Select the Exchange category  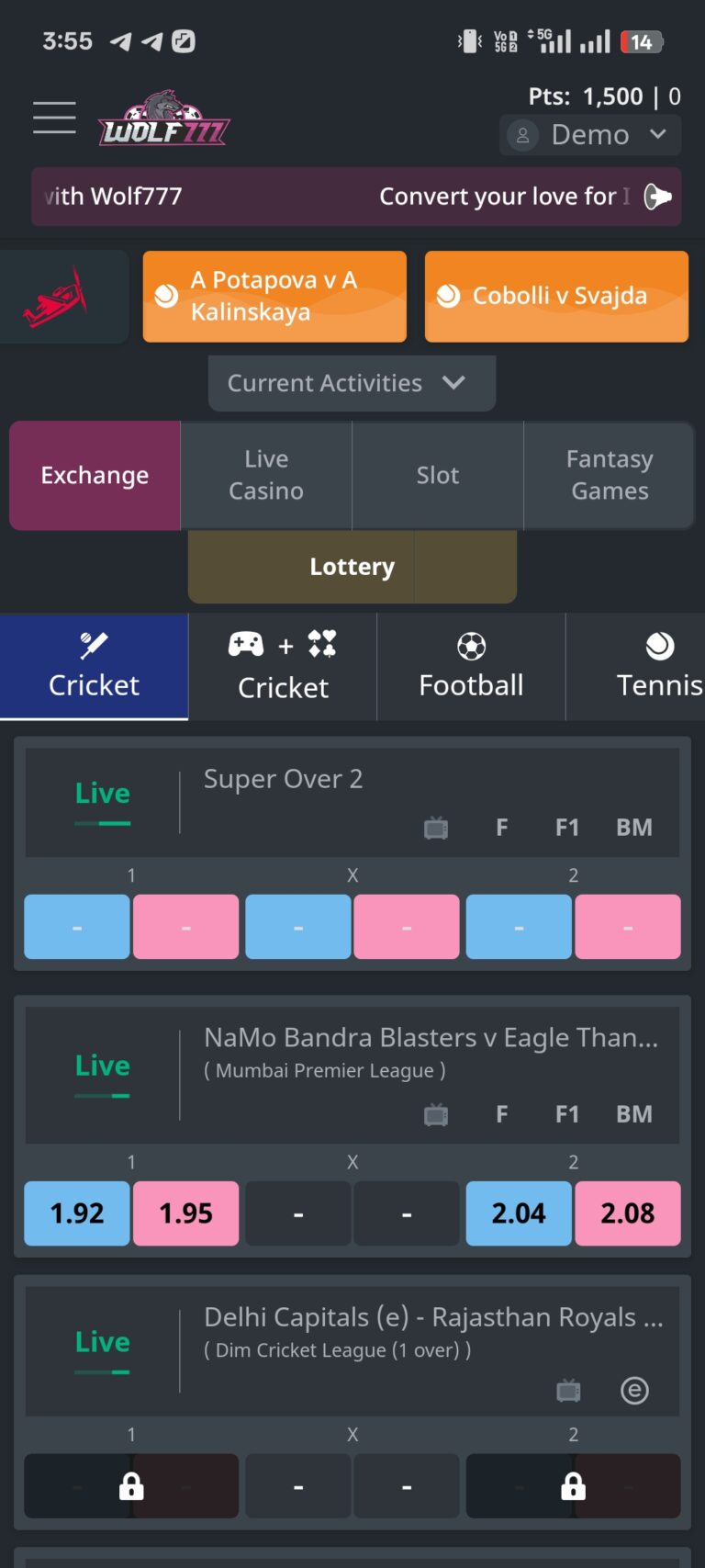click(95, 476)
